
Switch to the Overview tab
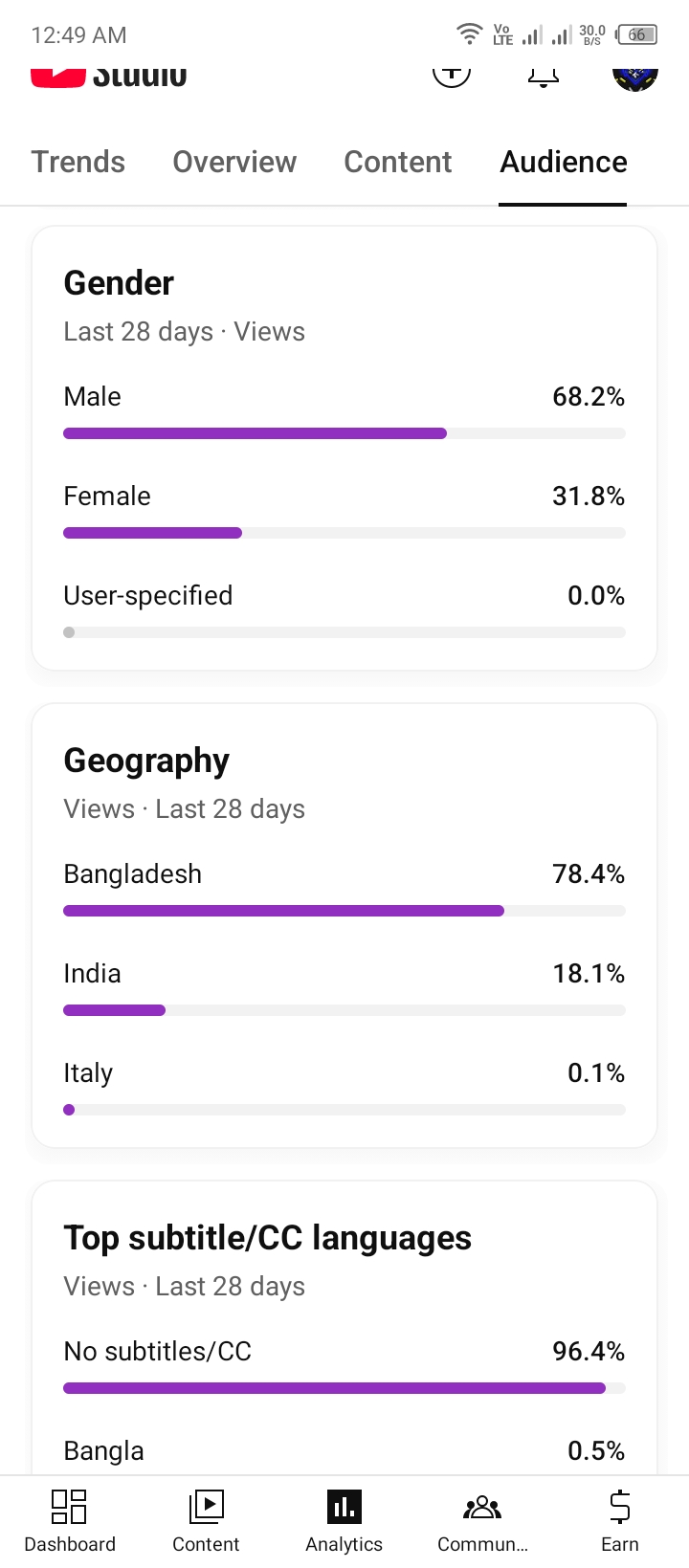click(x=234, y=162)
